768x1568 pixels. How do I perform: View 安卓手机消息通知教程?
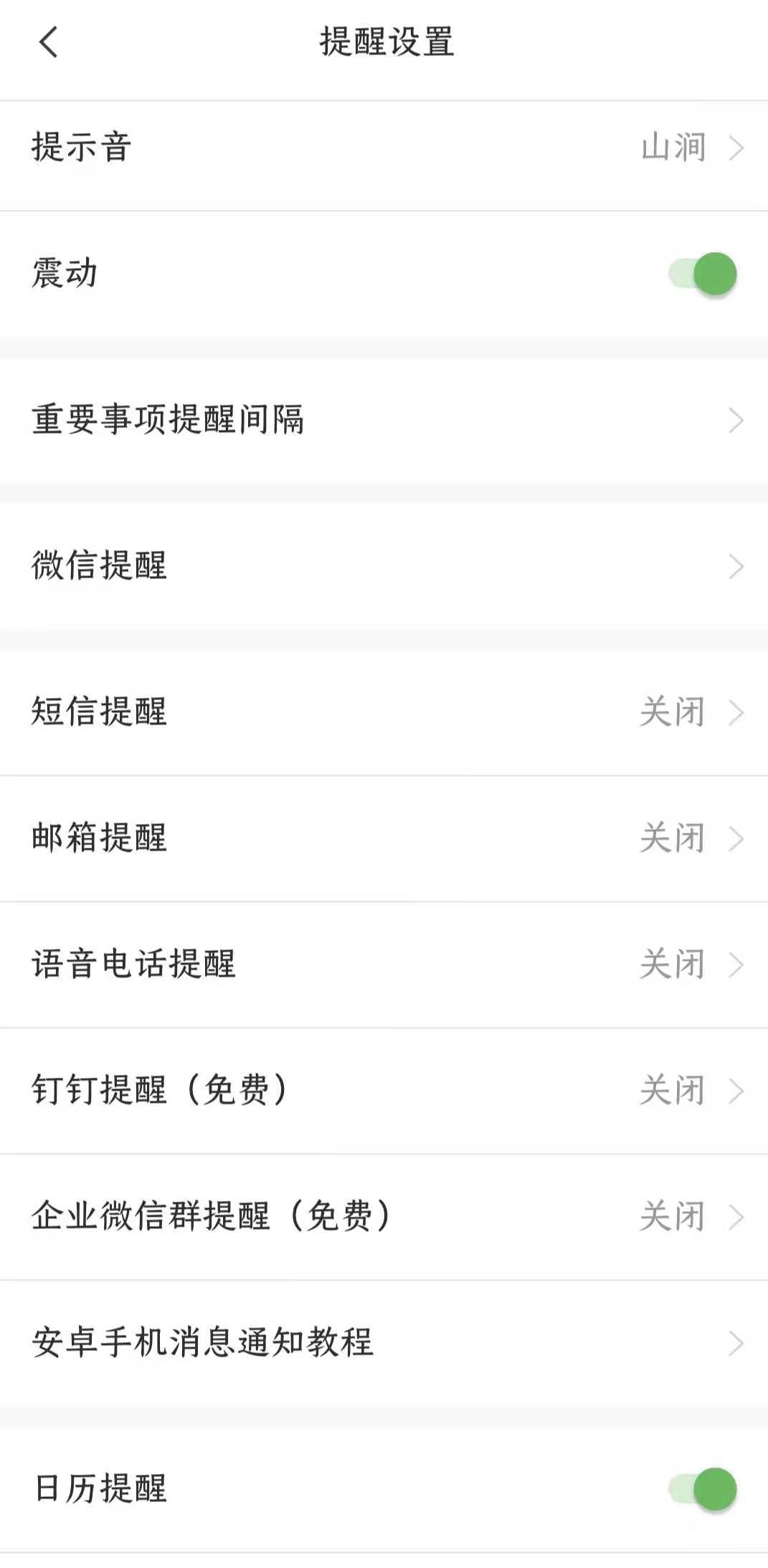click(384, 1343)
